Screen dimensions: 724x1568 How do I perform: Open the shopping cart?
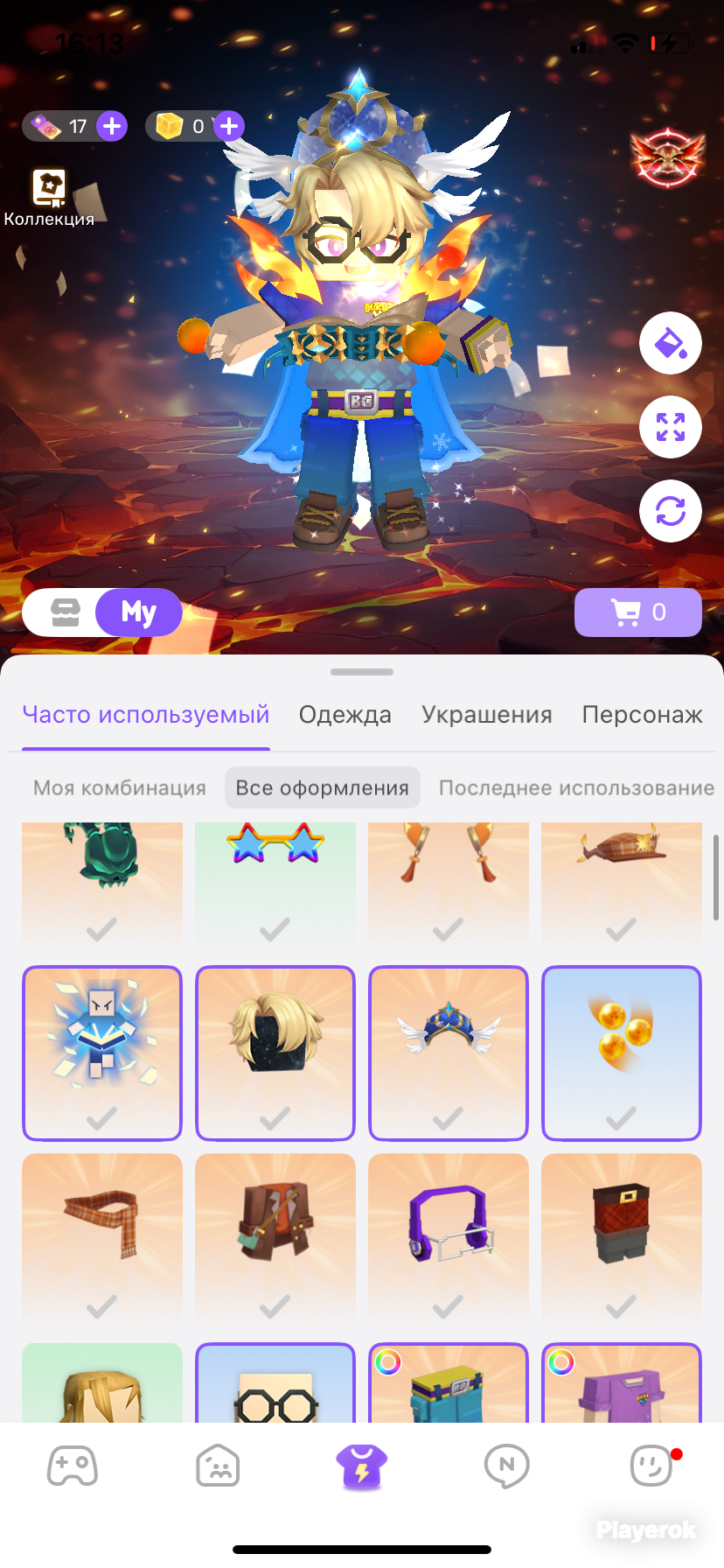pos(637,612)
